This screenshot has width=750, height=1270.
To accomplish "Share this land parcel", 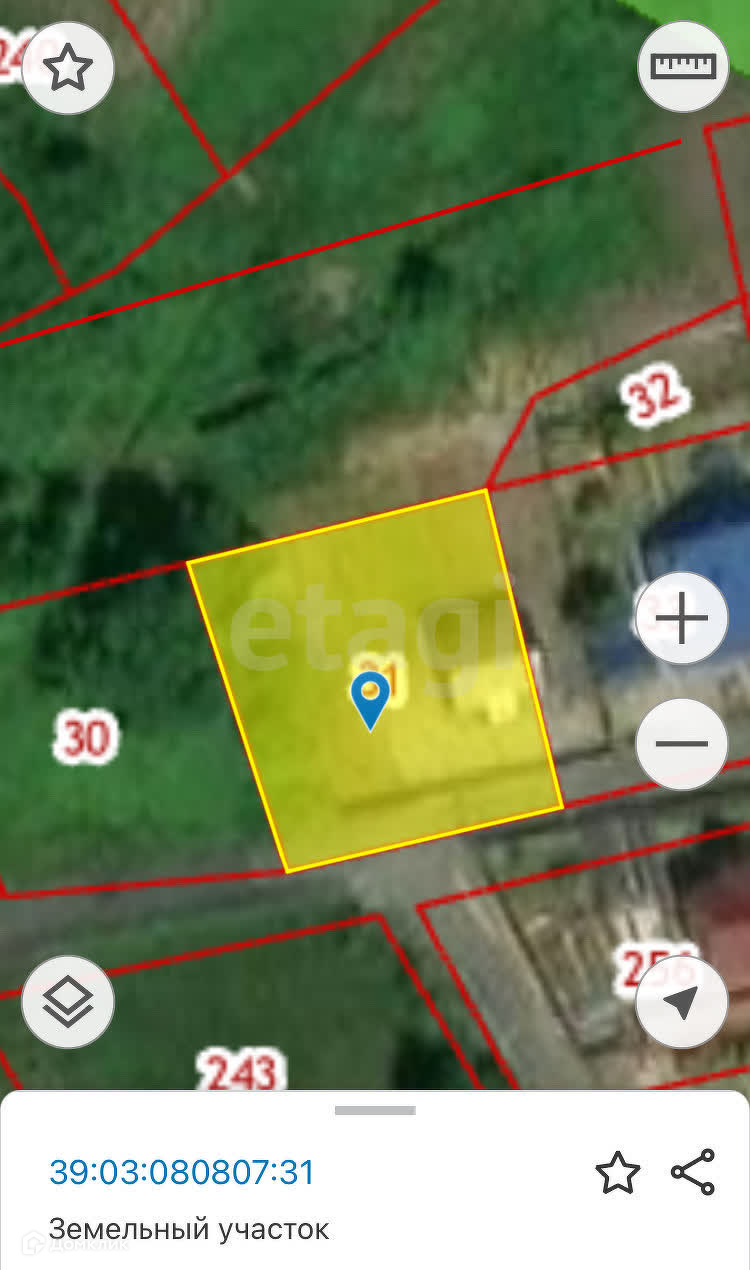I will click(x=693, y=1172).
